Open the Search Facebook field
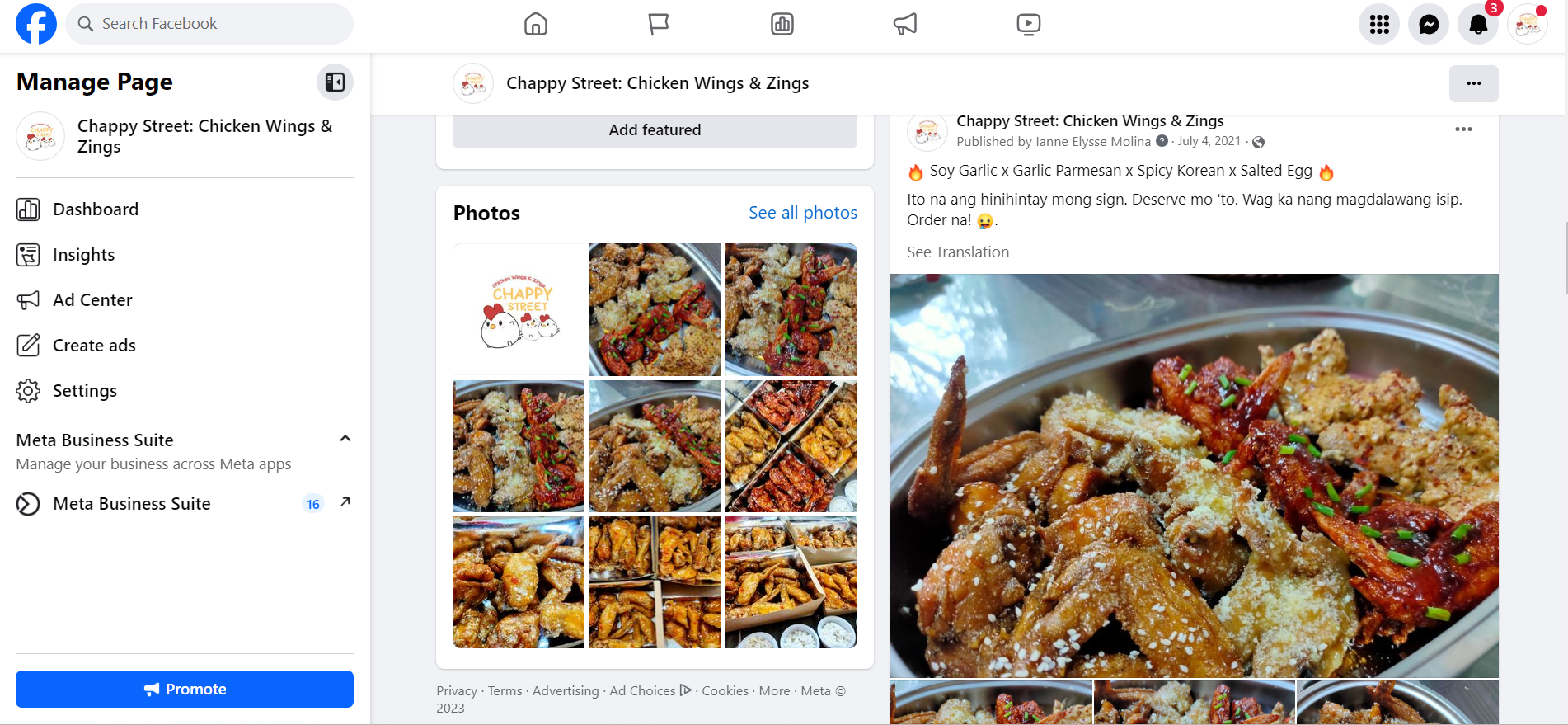The image size is (1568, 725). (x=210, y=24)
